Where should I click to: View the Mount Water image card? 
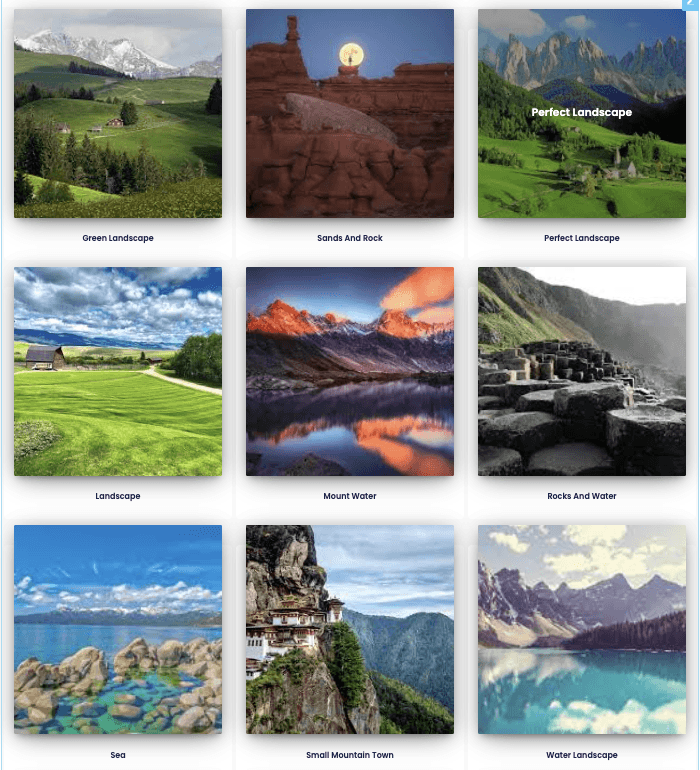(x=350, y=371)
